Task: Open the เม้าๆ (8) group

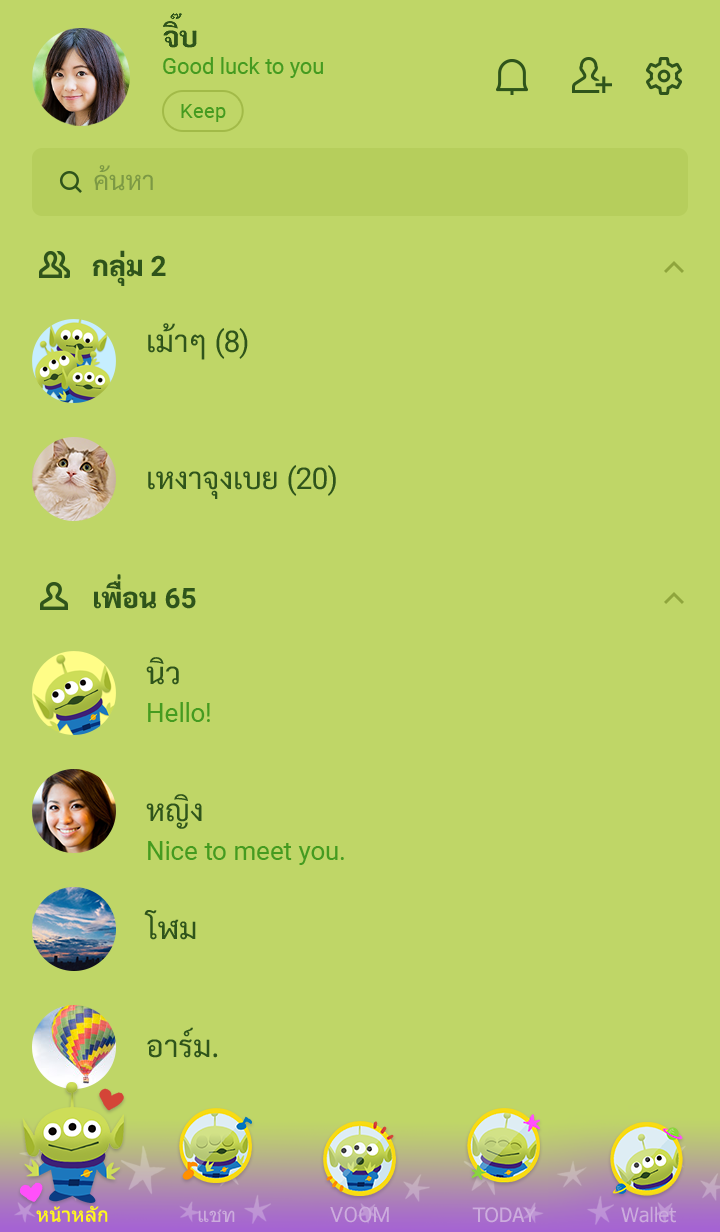Action: [197, 343]
